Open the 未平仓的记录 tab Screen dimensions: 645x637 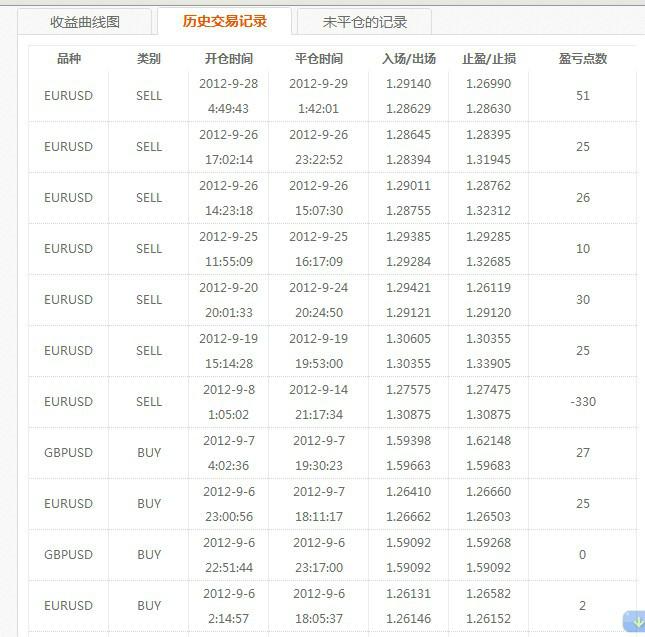[x=364, y=22]
